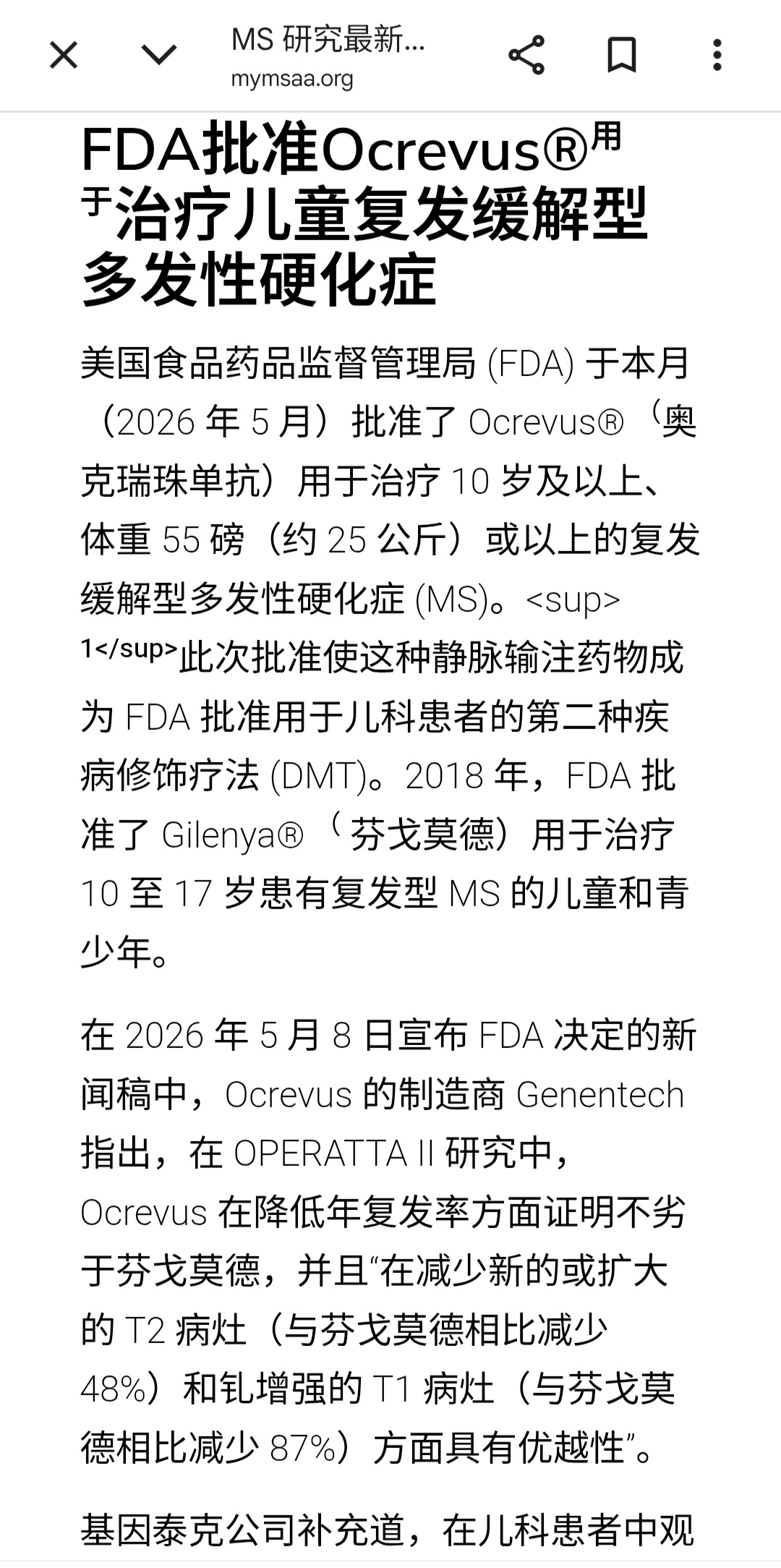Close the browser custom tab

[x=64, y=55]
